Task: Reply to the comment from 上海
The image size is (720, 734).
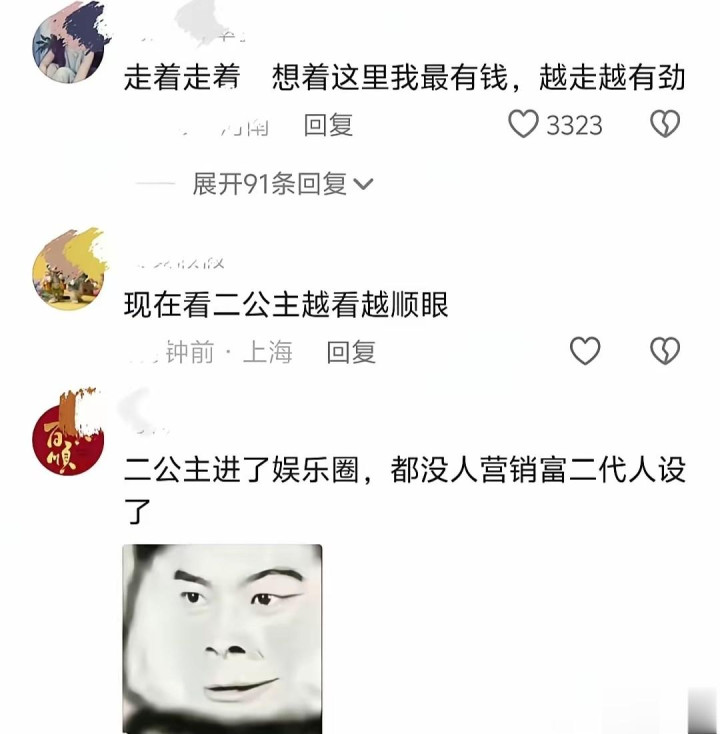Action: 351,351
